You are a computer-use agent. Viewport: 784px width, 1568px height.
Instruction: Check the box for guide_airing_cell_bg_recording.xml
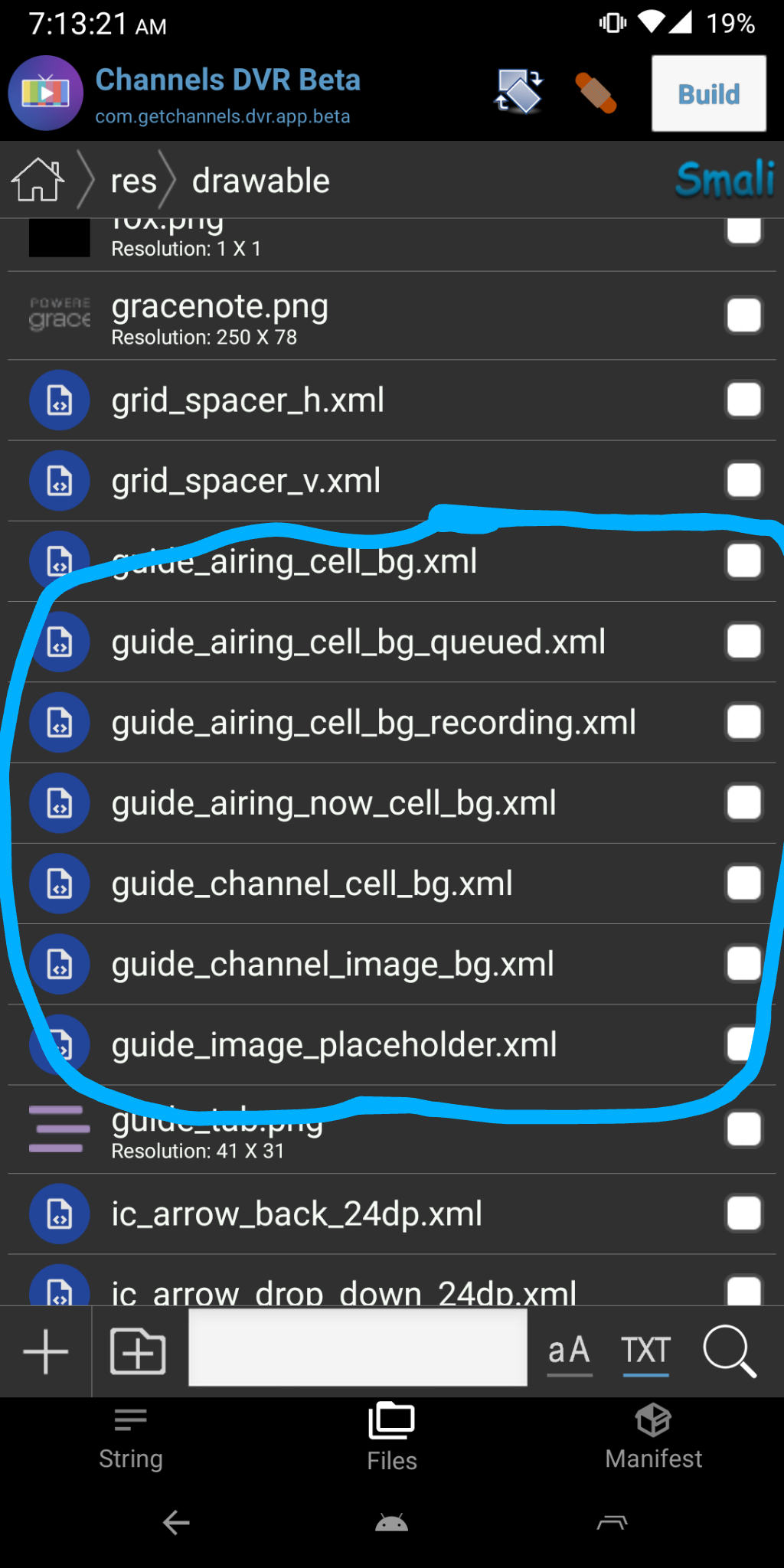pos(743,722)
